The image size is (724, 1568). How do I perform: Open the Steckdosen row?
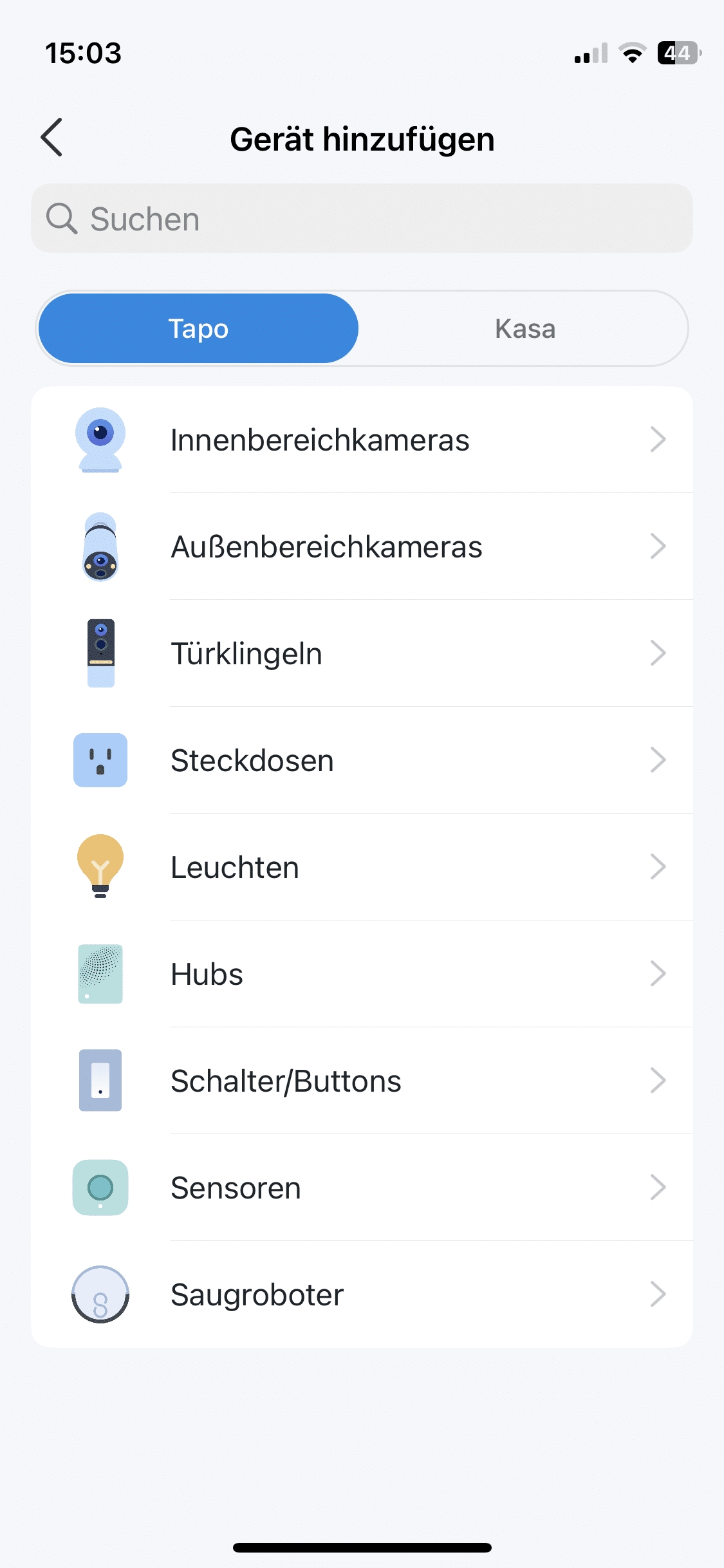pos(362,761)
